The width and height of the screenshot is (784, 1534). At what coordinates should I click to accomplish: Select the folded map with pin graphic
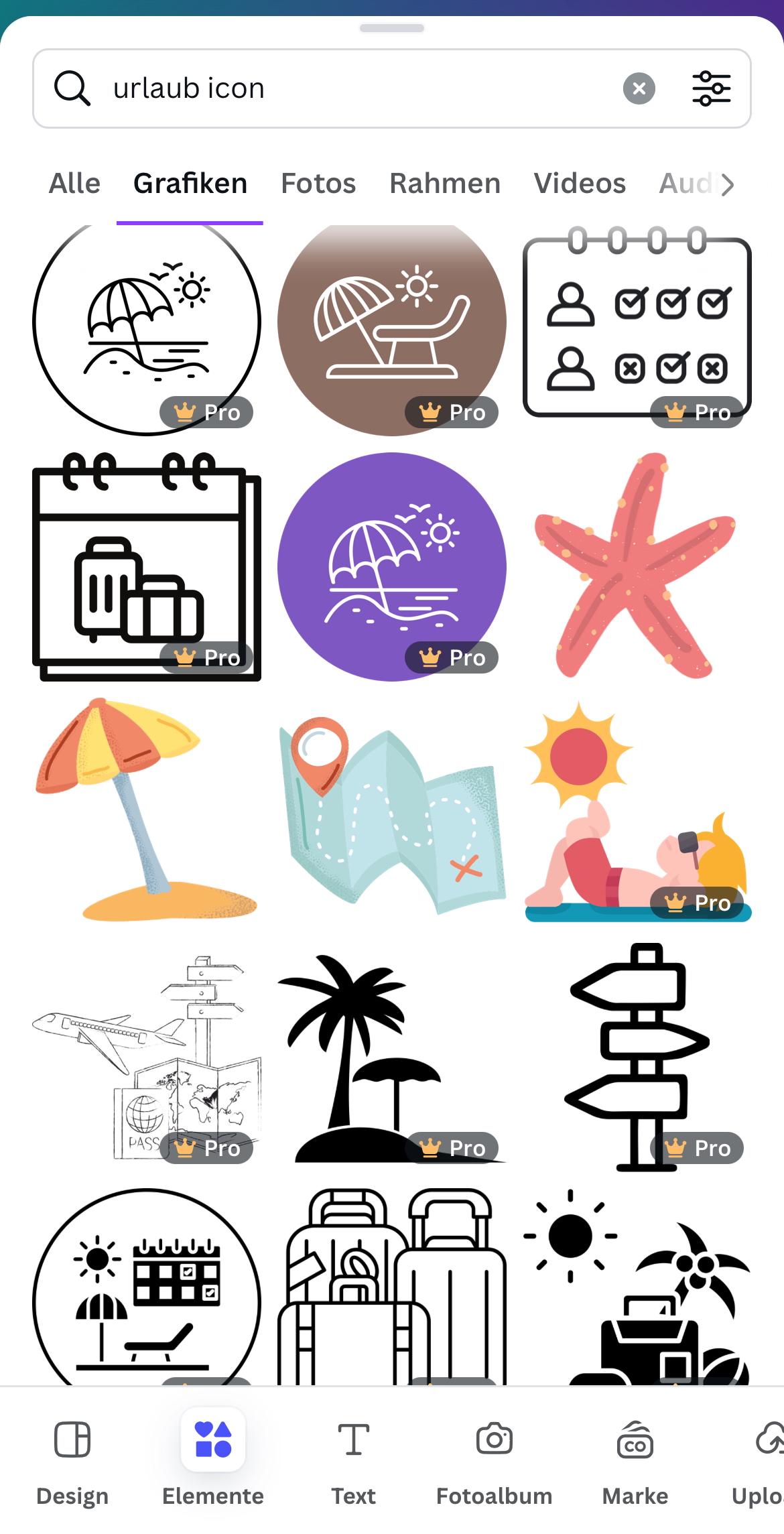click(x=391, y=814)
